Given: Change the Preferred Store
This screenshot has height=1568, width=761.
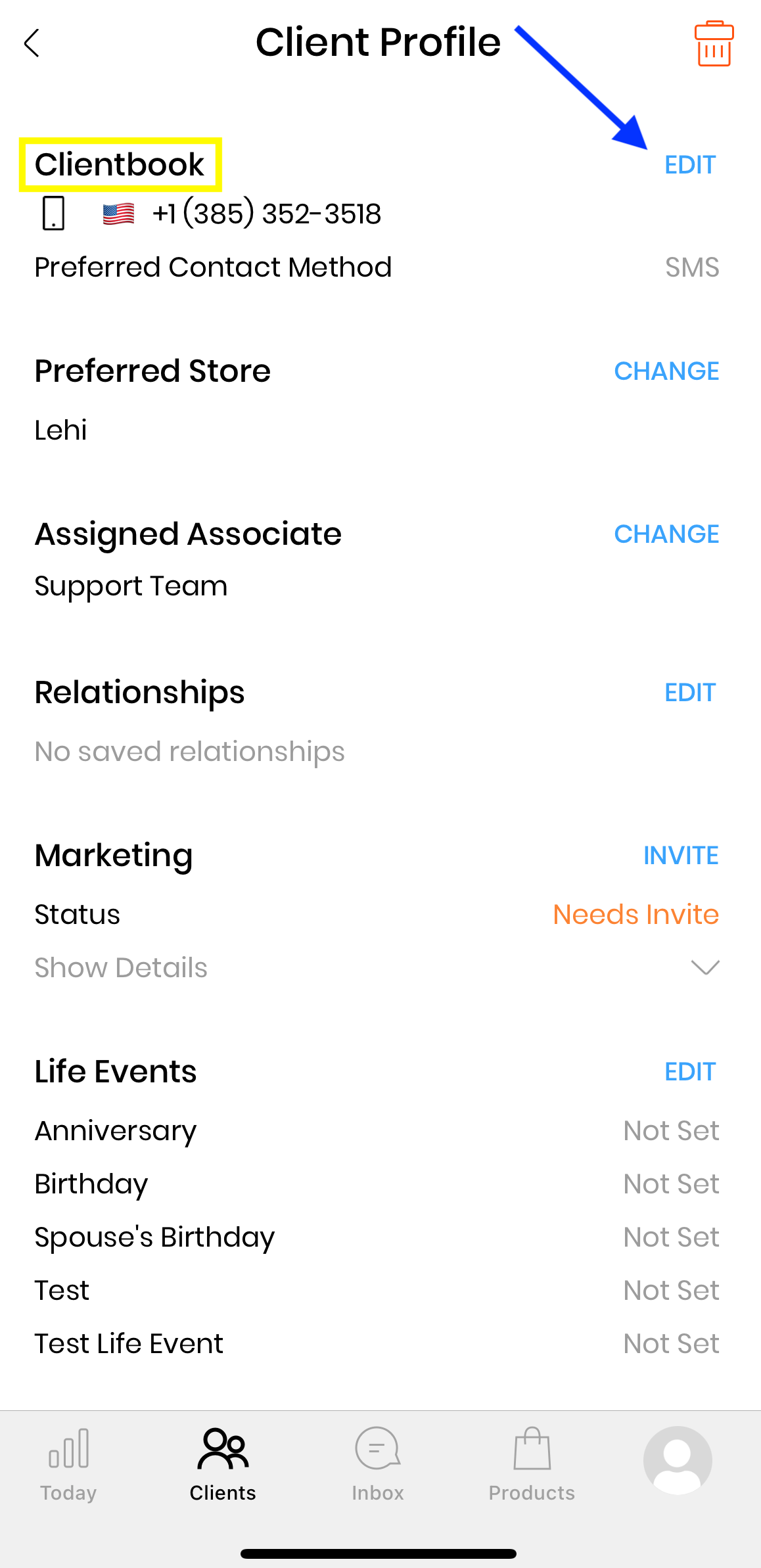Looking at the screenshot, I should [x=666, y=371].
